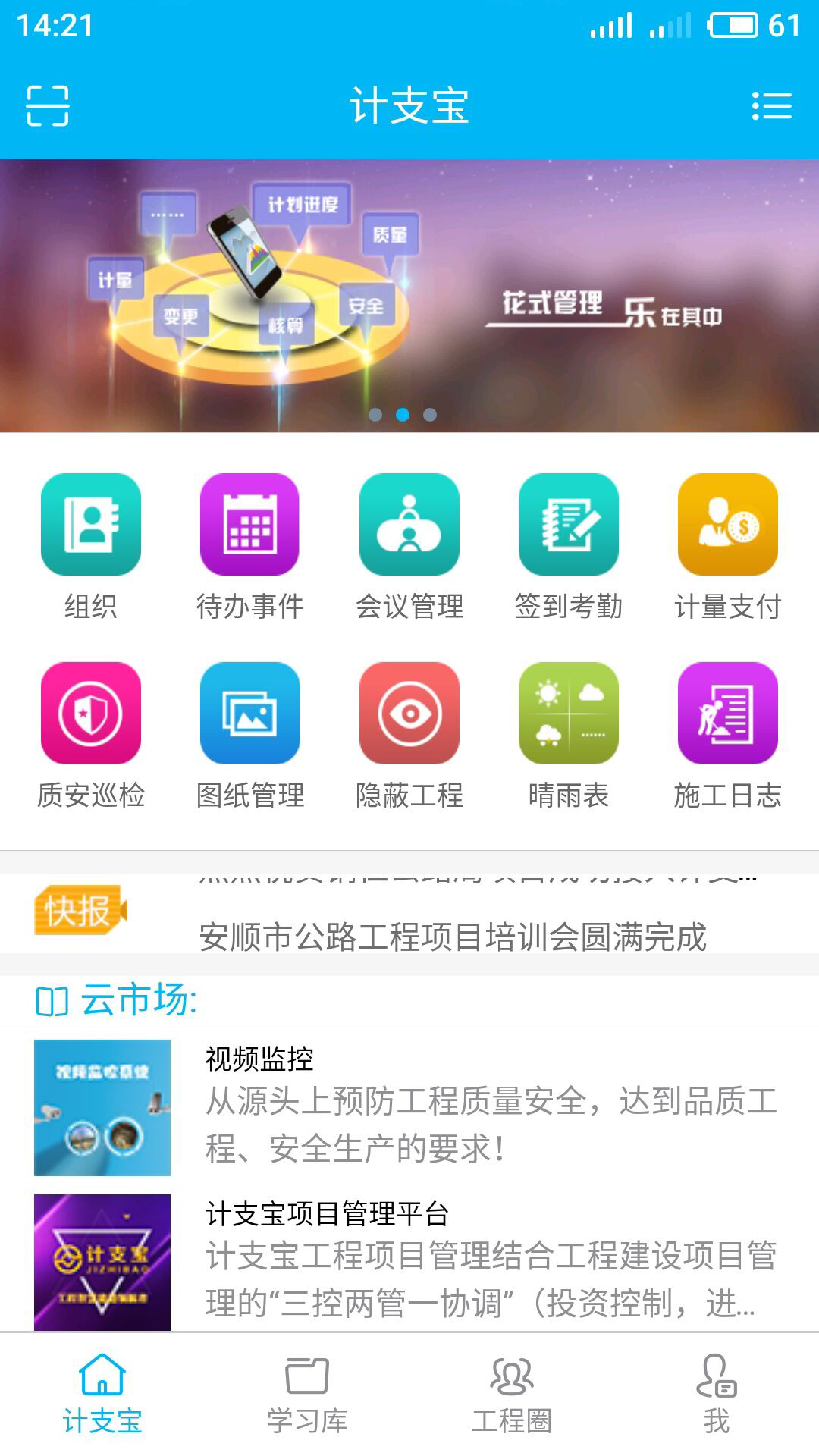Viewport: 819px width, 1456px height.
Task: Open 施工日志 construction log
Action: click(728, 734)
